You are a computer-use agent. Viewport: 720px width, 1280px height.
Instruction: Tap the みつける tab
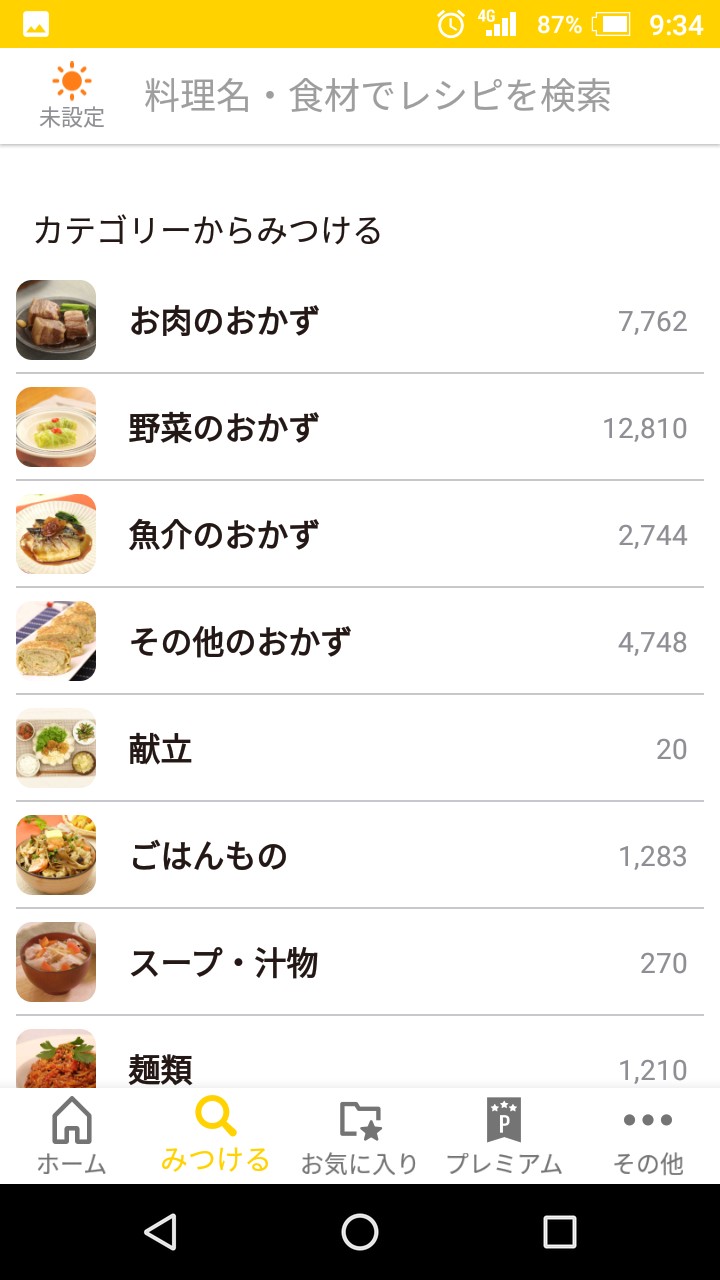click(215, 1136)
